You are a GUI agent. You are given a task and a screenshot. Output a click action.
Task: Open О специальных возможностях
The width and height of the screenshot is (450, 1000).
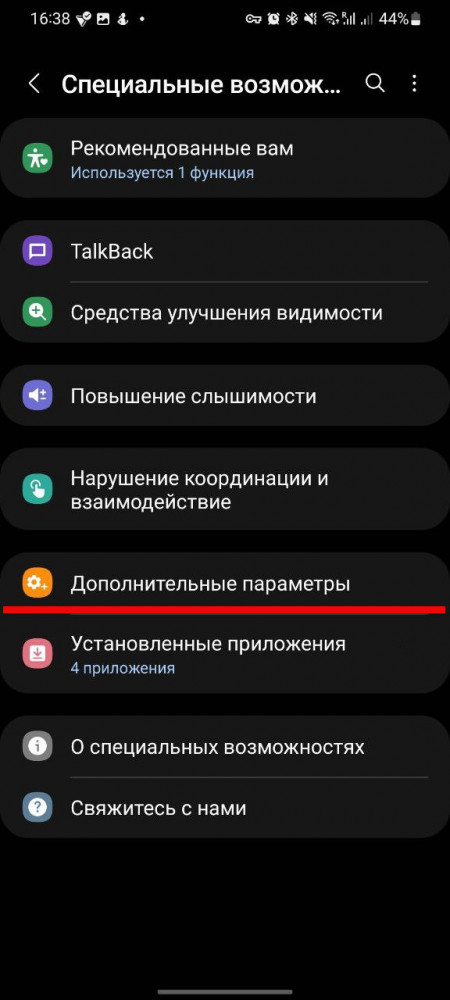click(x=225, y=747)
